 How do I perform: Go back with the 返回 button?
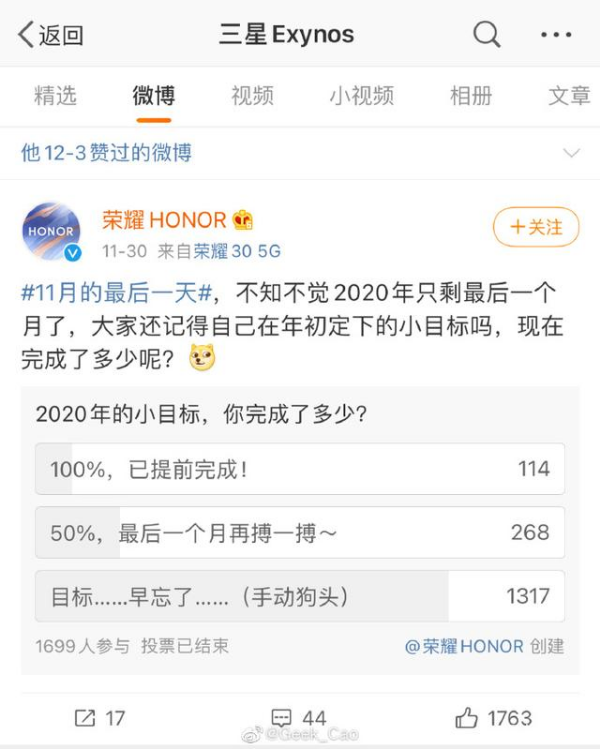point(50,35)
